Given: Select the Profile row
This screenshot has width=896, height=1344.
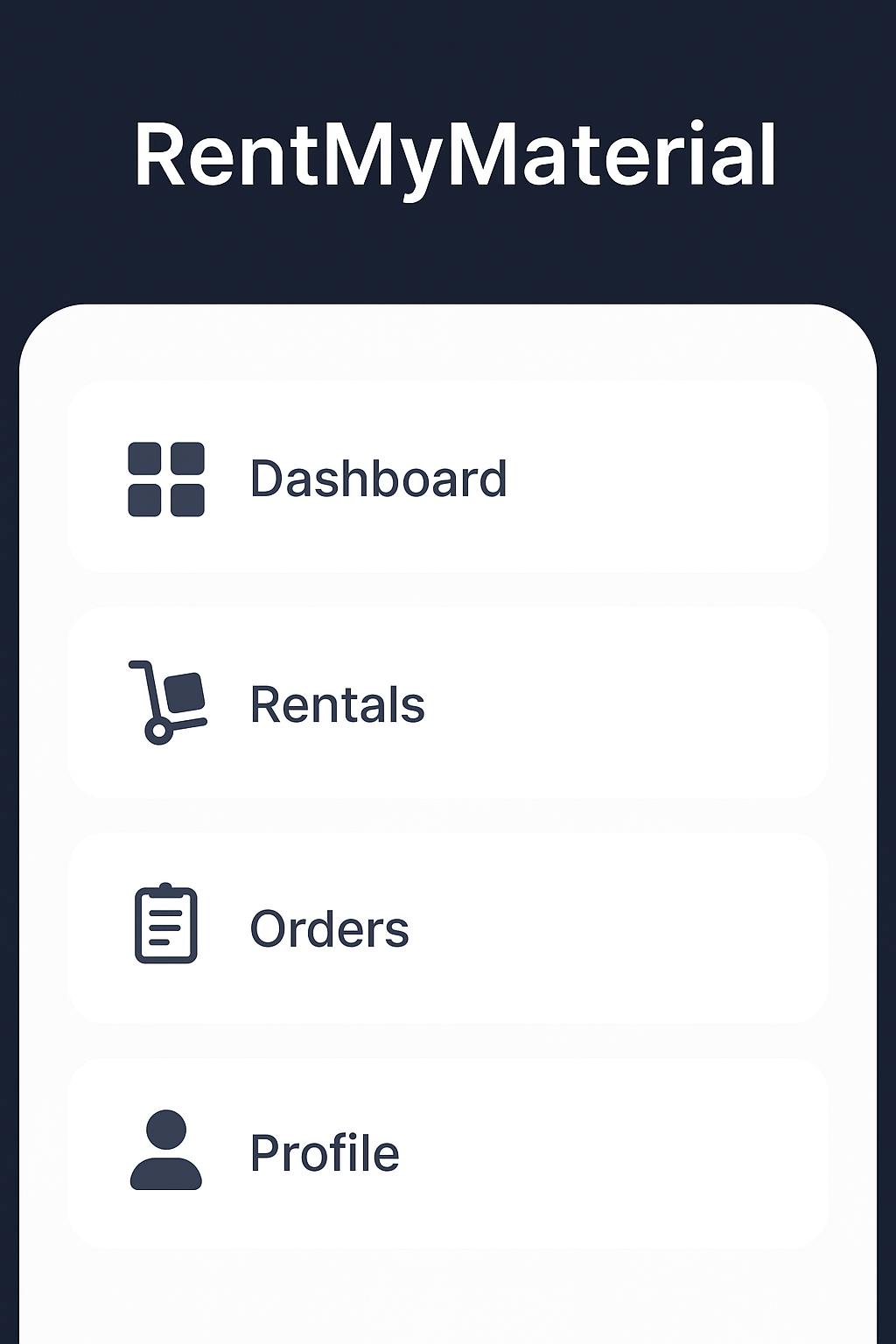Looking at the screenshot, I should click(x=446, y=1152).
